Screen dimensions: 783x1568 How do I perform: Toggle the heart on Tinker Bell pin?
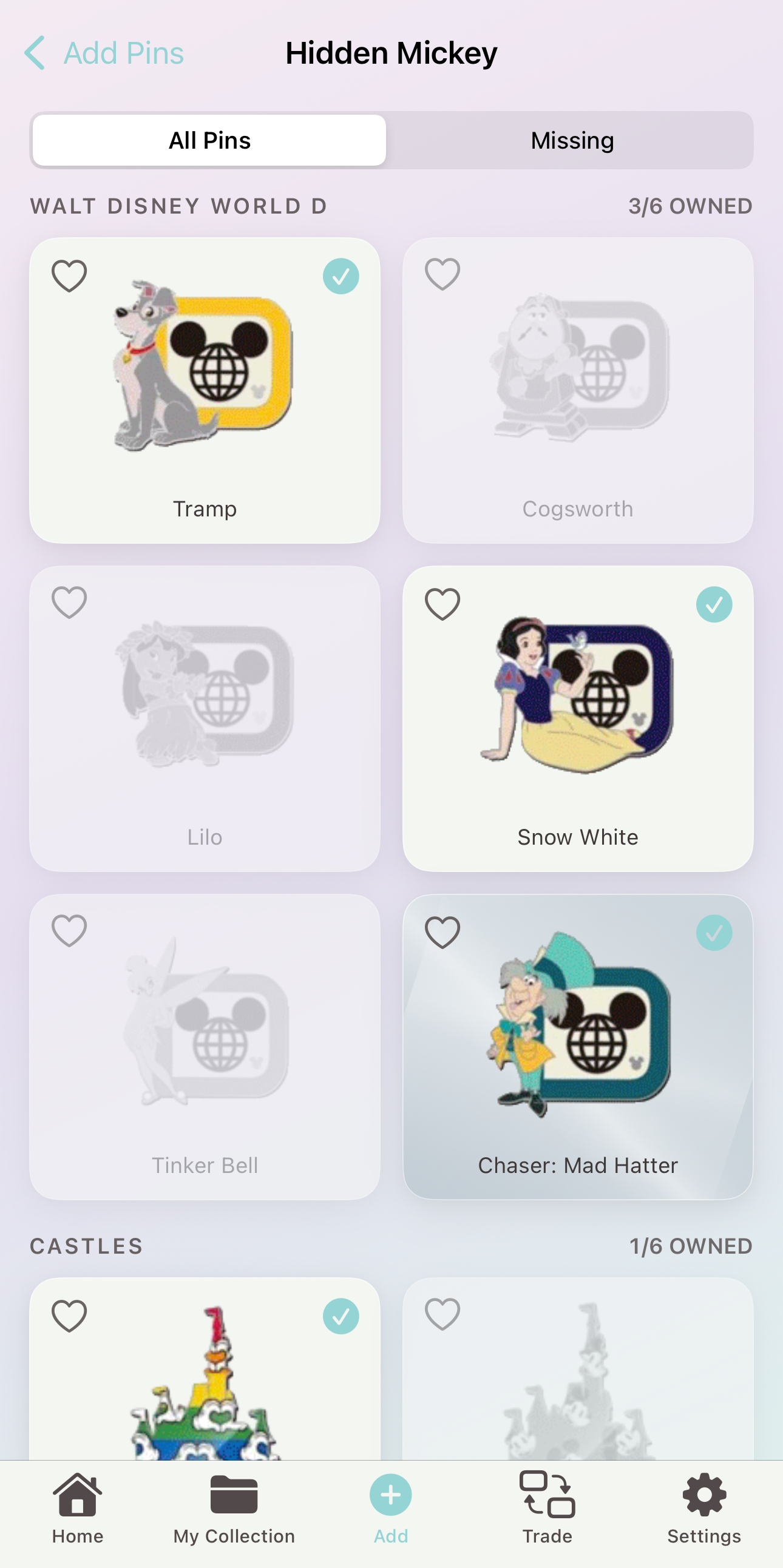click(x=69, y=931)
